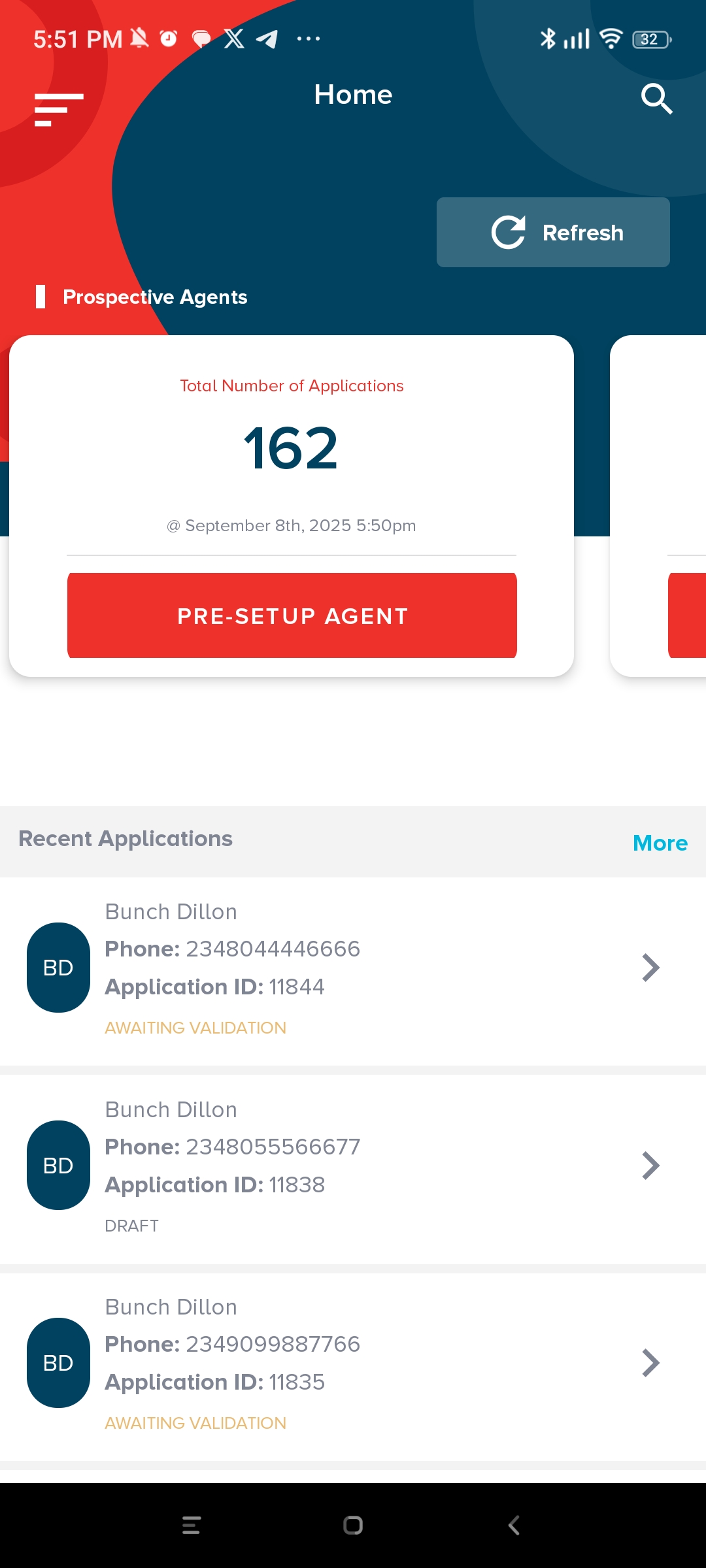Go back using system navigation
This screenshot has width=706, height=1568.
click(514, 1526)
